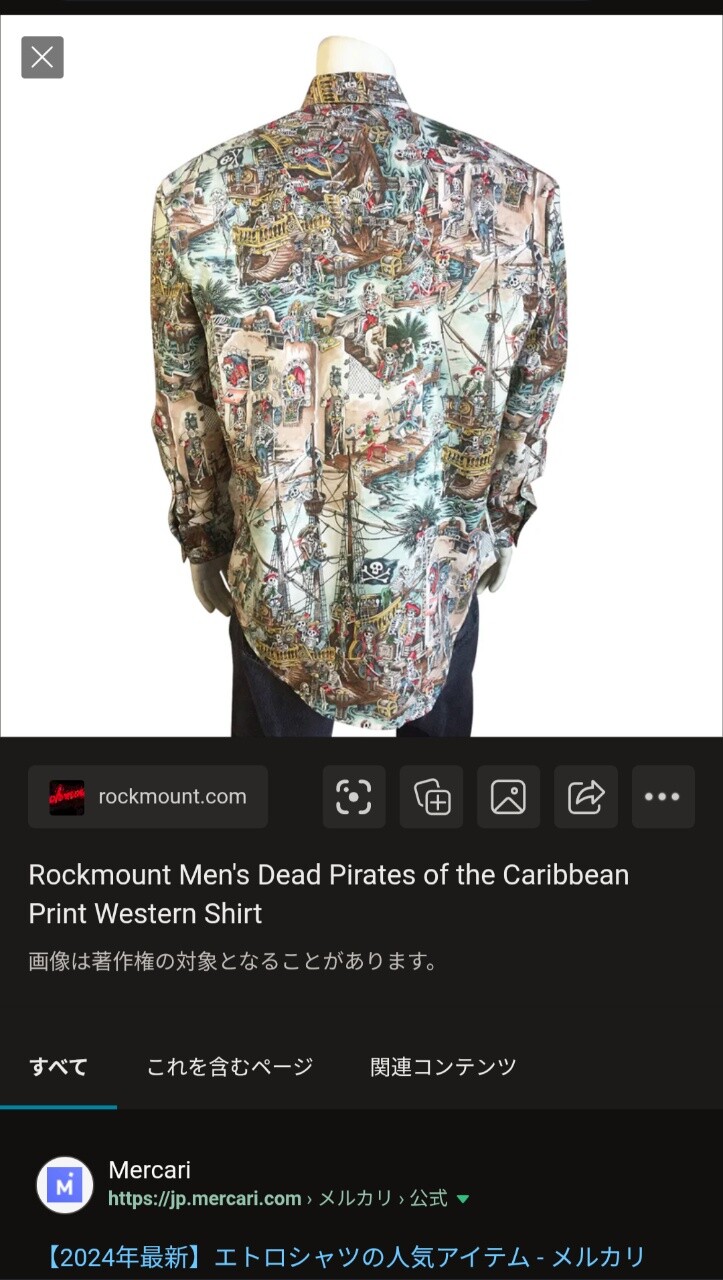Start visual search on the image
The height and width of the screenshot is (1280, 723).
[x=353, y=797]
